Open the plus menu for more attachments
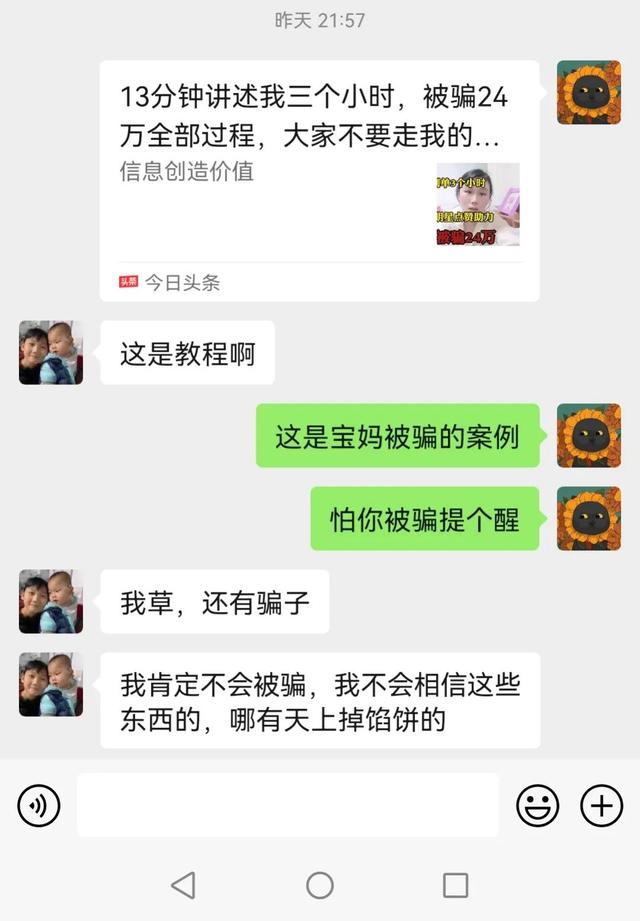 pyautogui.click(x=601, y=805)
